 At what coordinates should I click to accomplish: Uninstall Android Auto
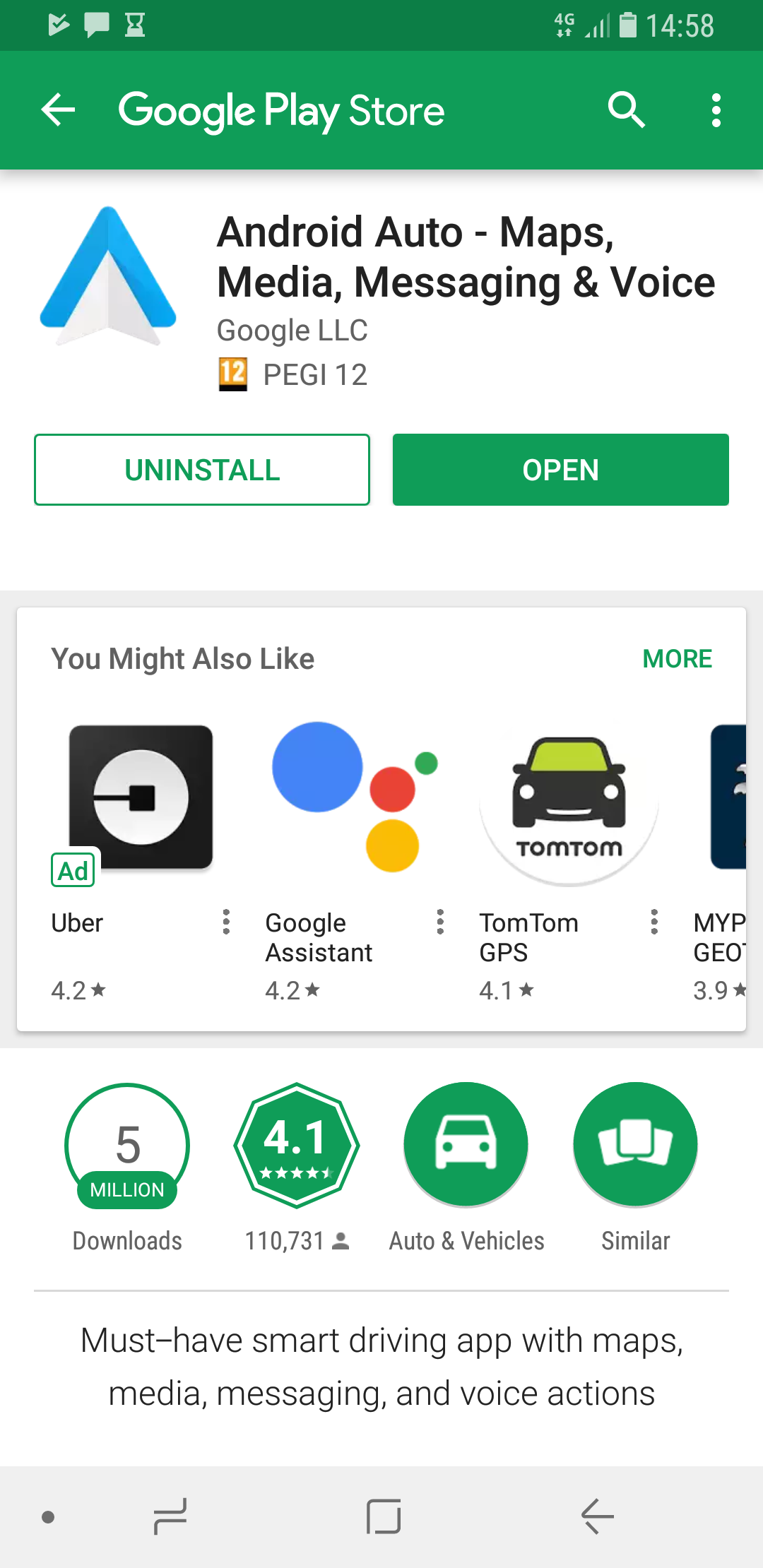coord(202,470)
